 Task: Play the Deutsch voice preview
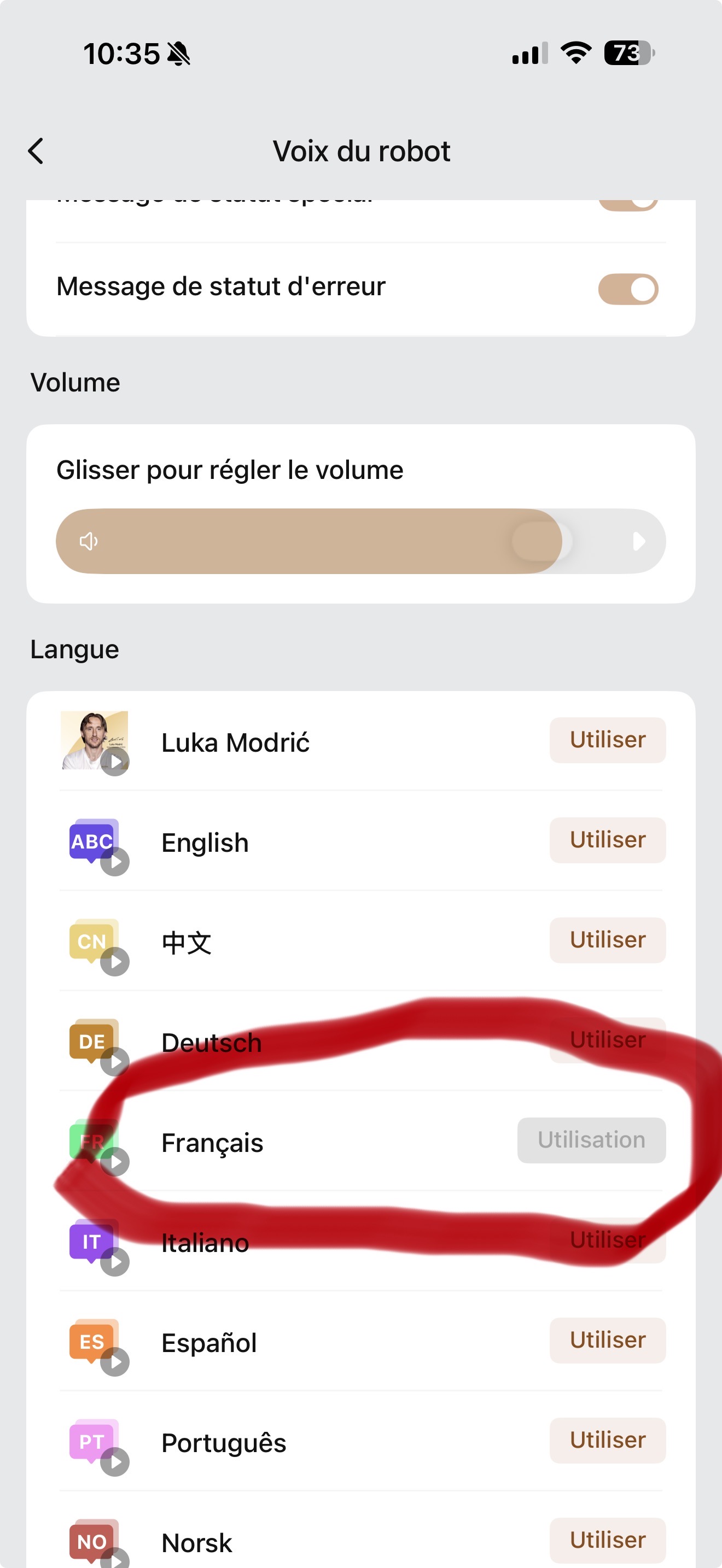(x=115, y=1062)
